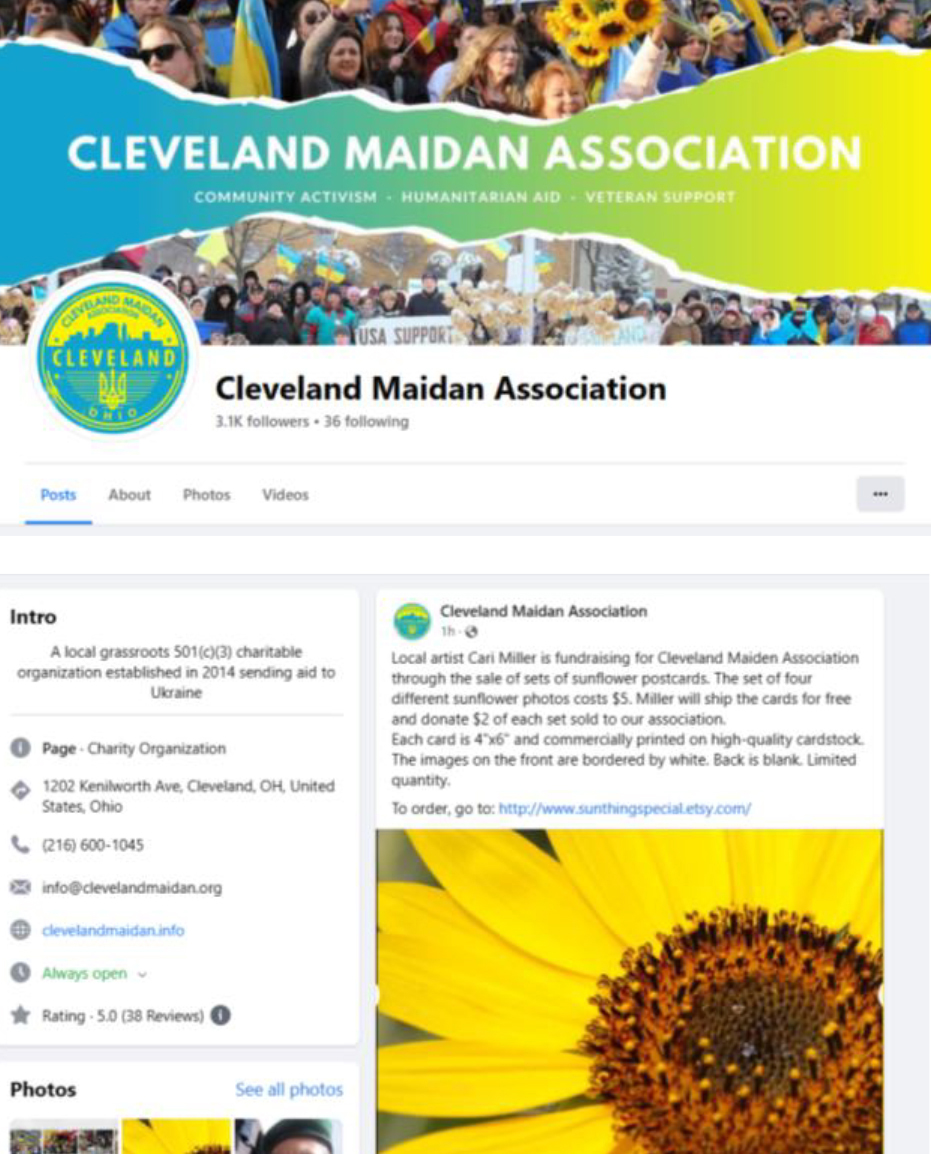Tap See all photos link
The width and height of the screenshot is (931, 1154).
click(289, 1089)
